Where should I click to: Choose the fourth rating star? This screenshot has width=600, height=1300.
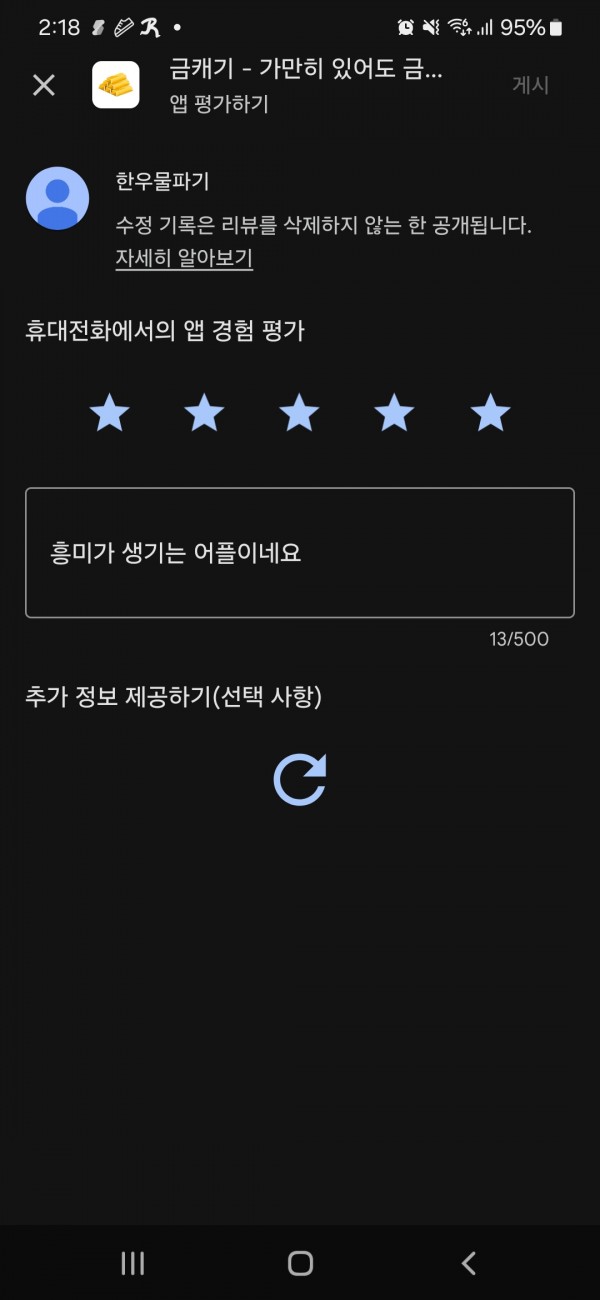(x=394, y=412)
